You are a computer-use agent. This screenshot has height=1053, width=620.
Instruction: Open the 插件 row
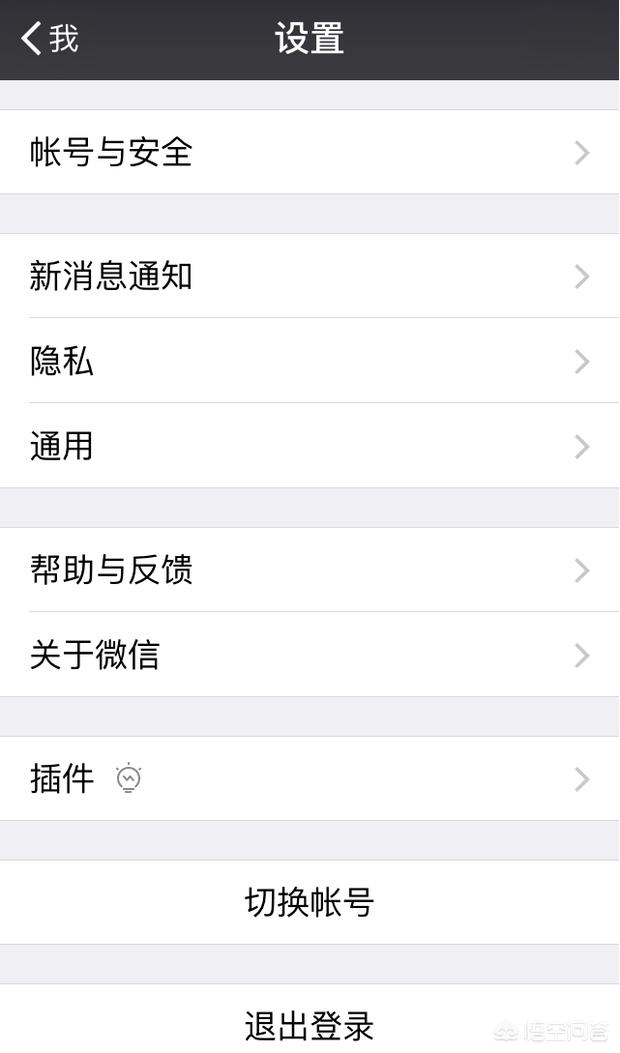(x=310, y=778)
